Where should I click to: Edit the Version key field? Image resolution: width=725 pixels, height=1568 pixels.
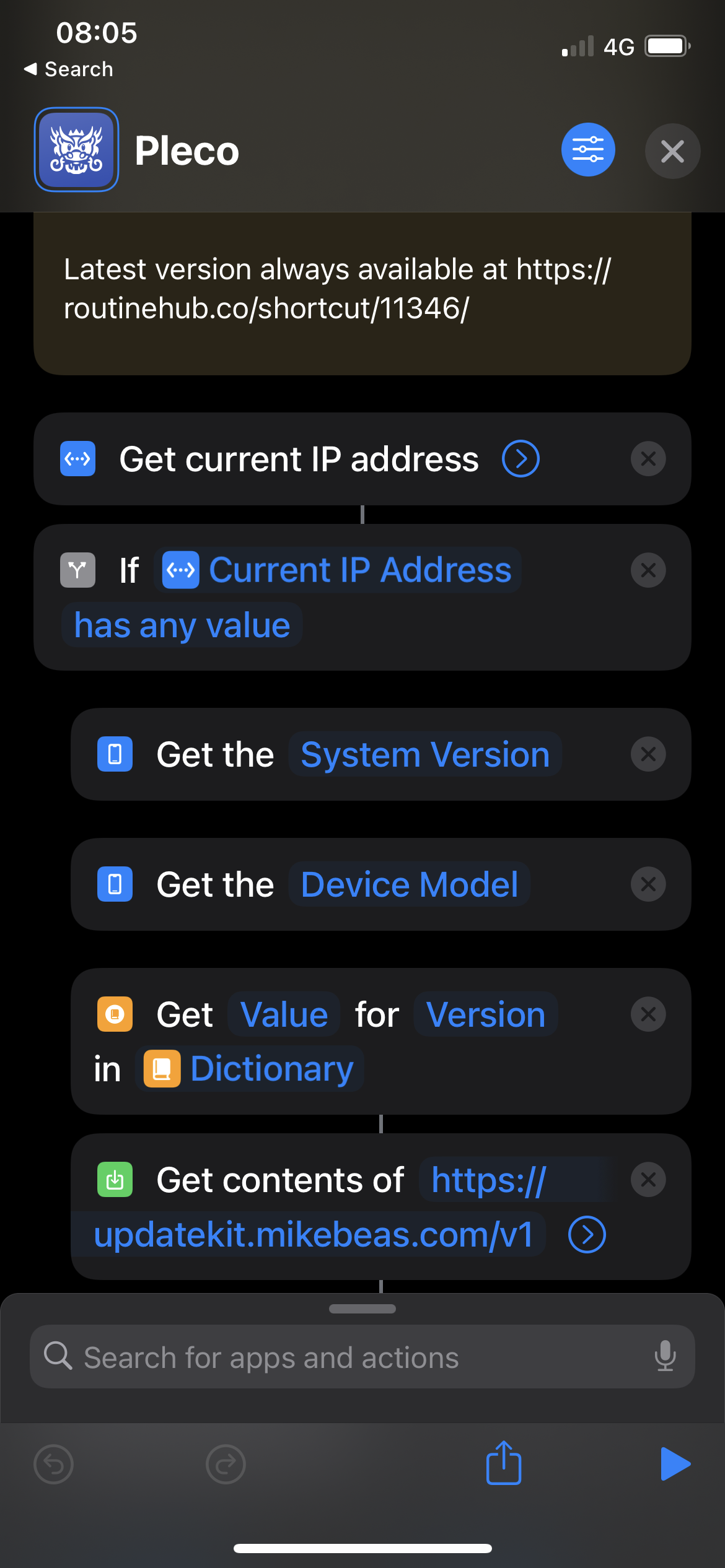pyautogui.click(x=486, y=1014)
